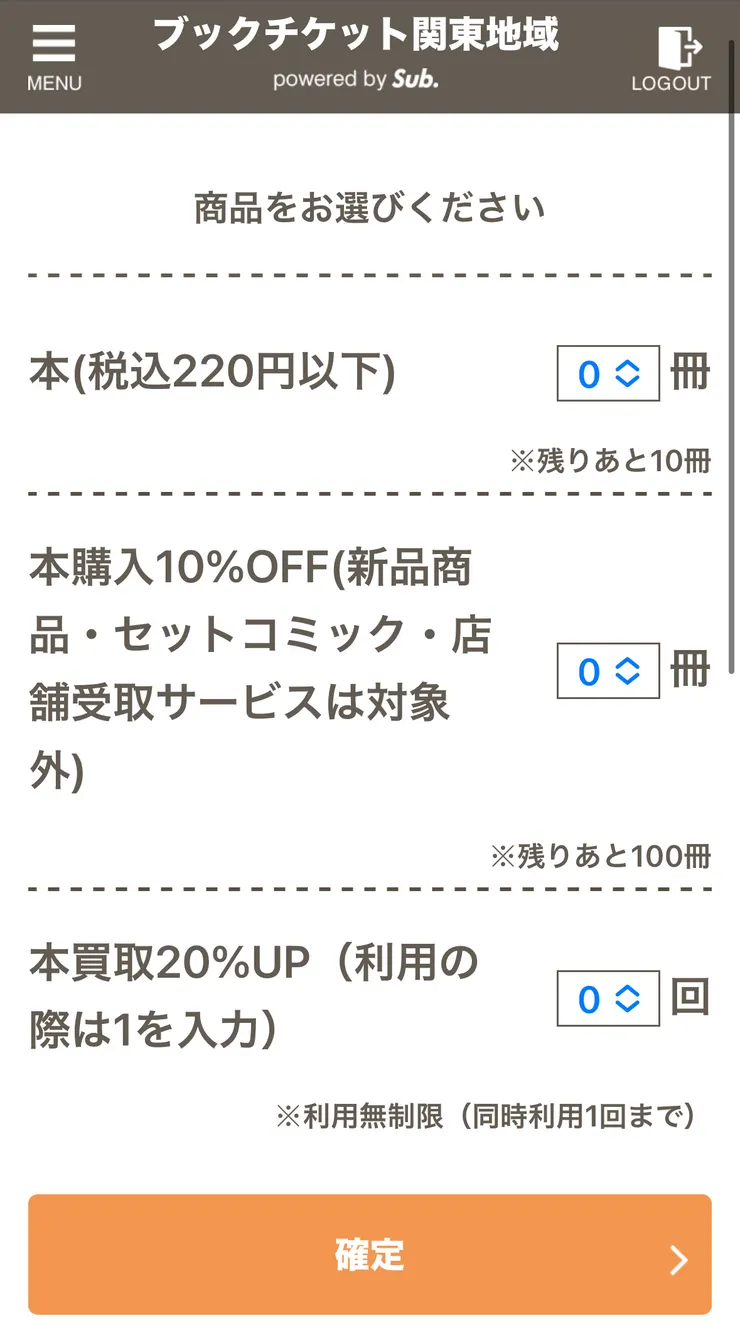Open the MENU drawer

54,57
